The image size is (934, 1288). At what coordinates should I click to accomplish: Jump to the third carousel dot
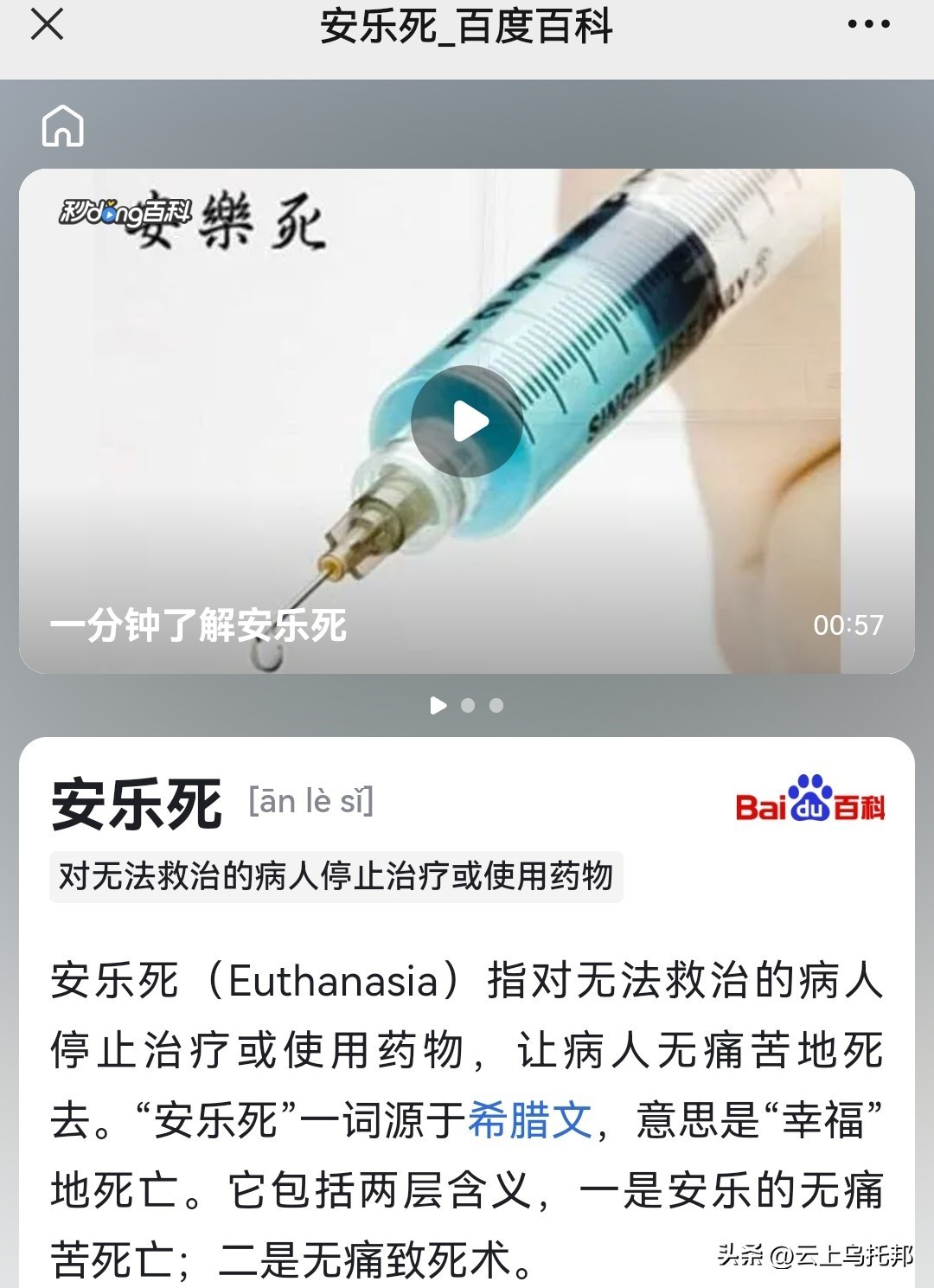[496, 705]
